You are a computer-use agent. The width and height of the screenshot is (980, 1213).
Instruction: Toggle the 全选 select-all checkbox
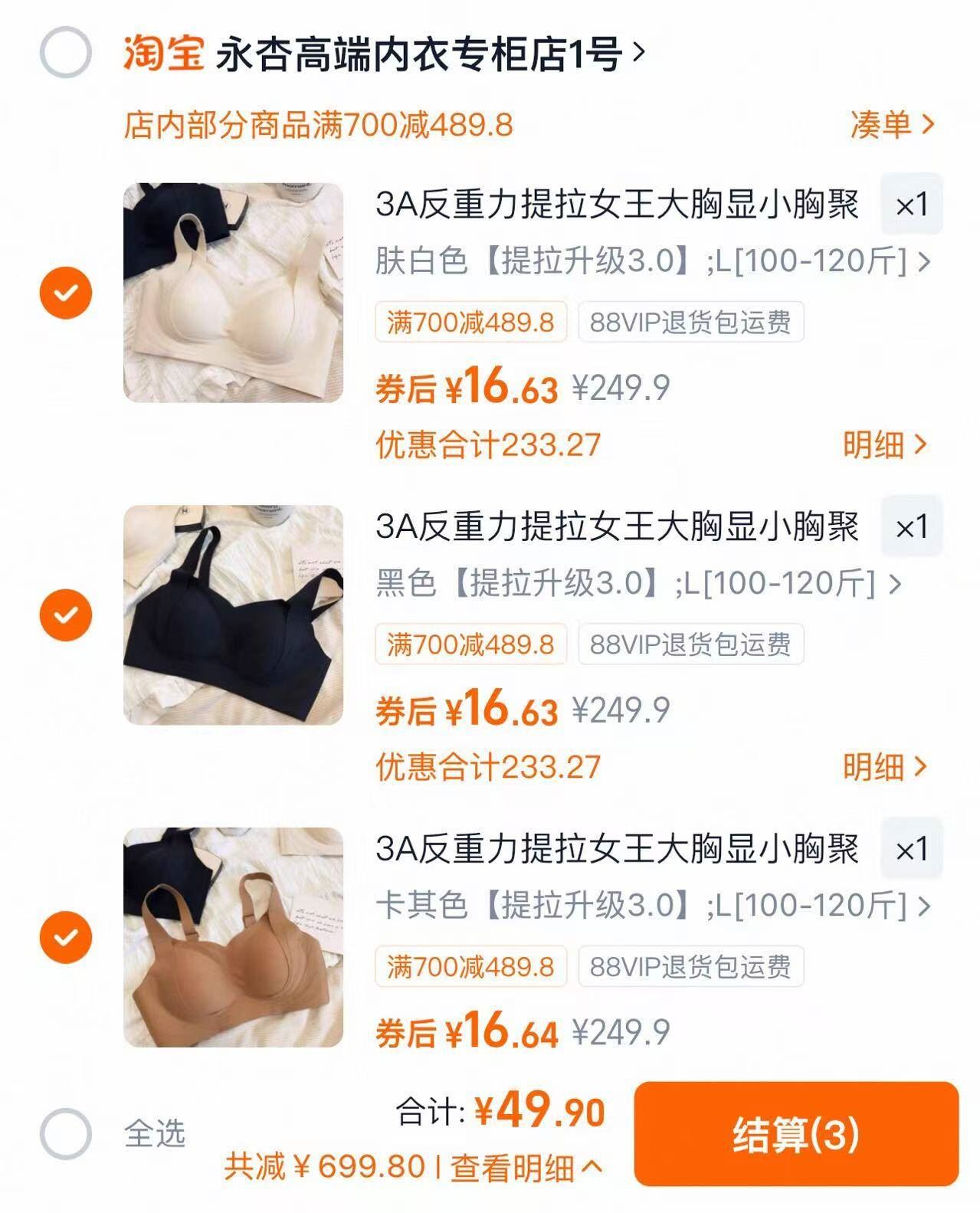pos(66,1133)
